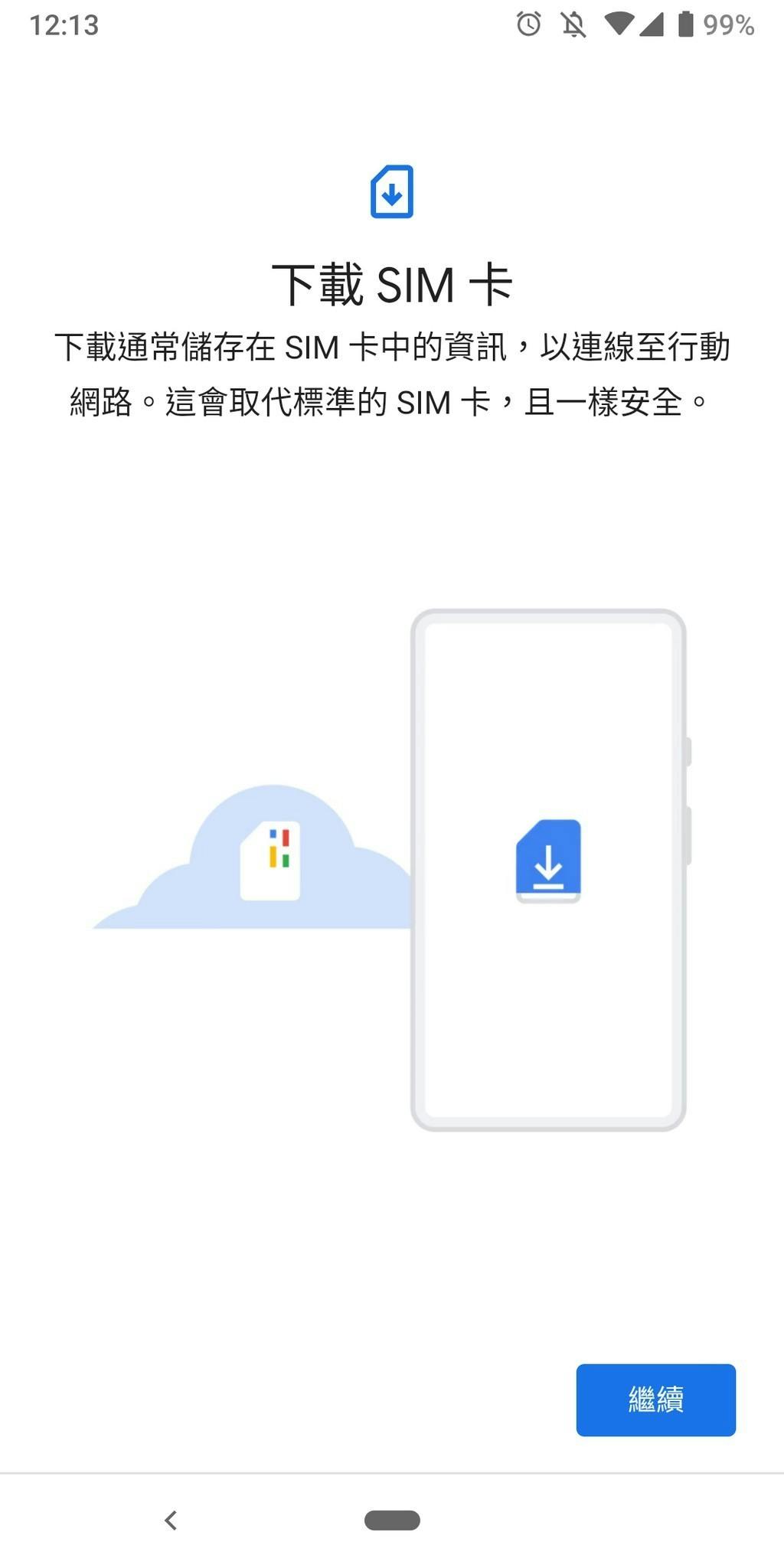Go back using the system back arrow
Screen dimensions: 784x1568
[171, 1520]
